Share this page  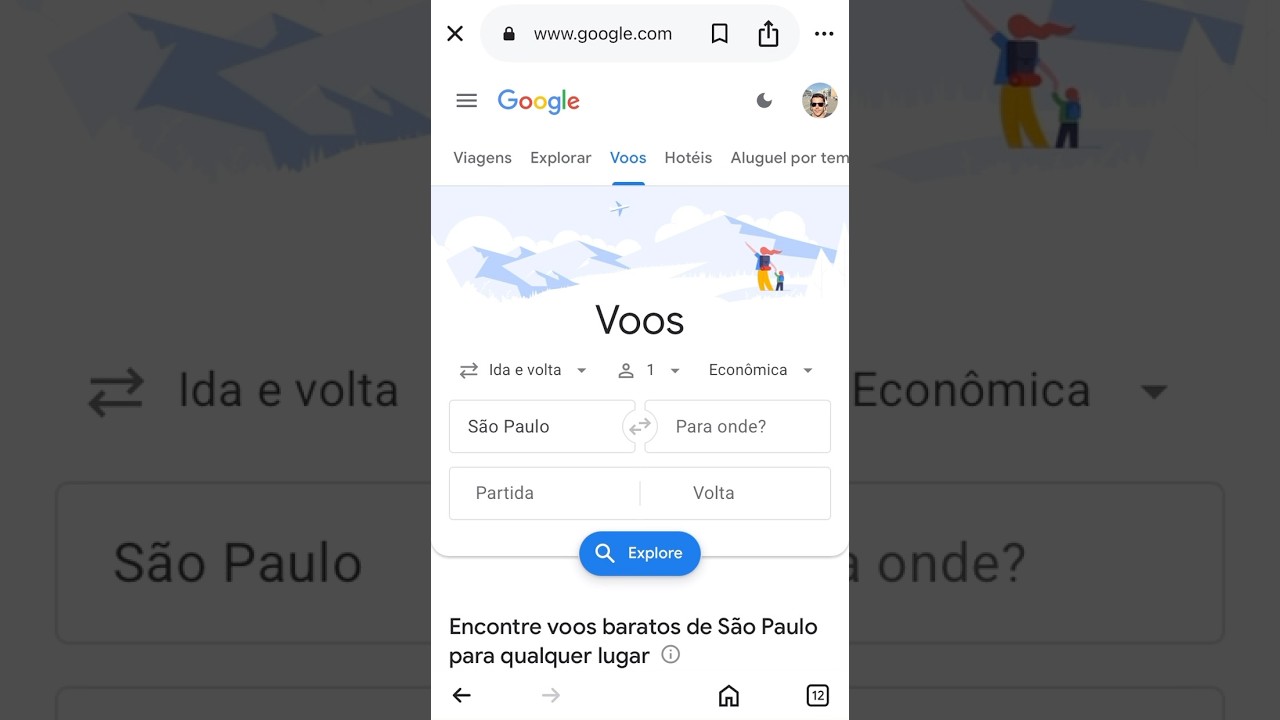click(x=768, y=34)
